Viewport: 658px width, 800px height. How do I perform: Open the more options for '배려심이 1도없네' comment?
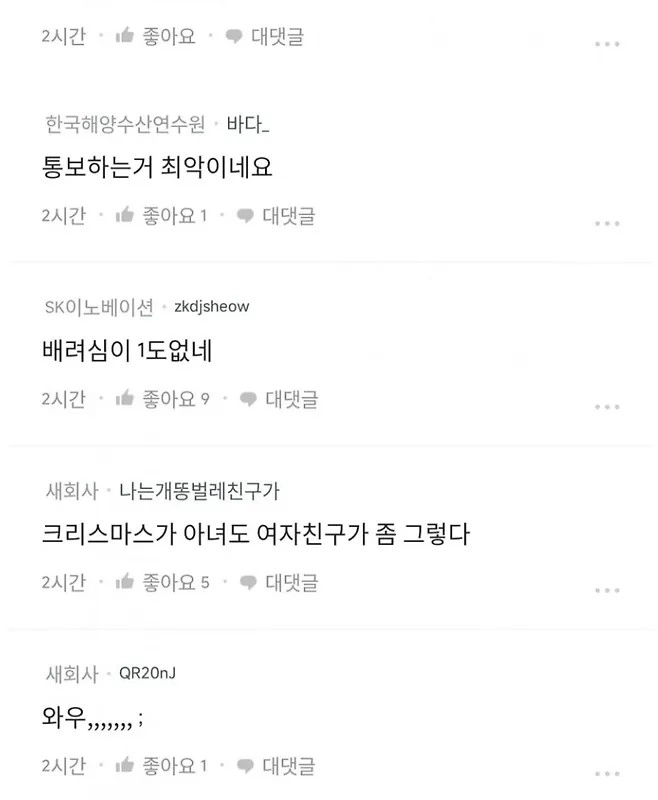(608, 407)
